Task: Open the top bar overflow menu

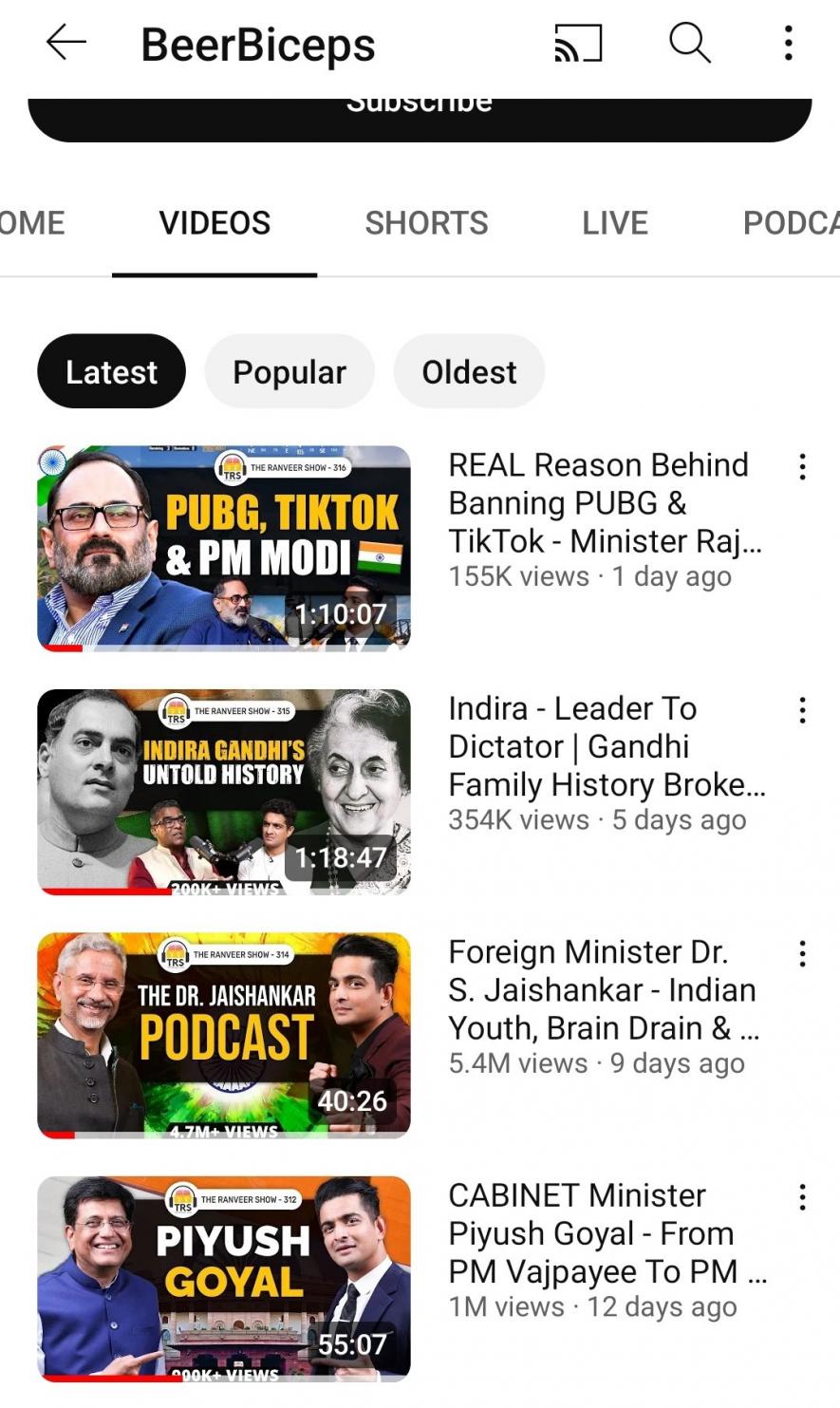Action: click(x=788, y=43)
